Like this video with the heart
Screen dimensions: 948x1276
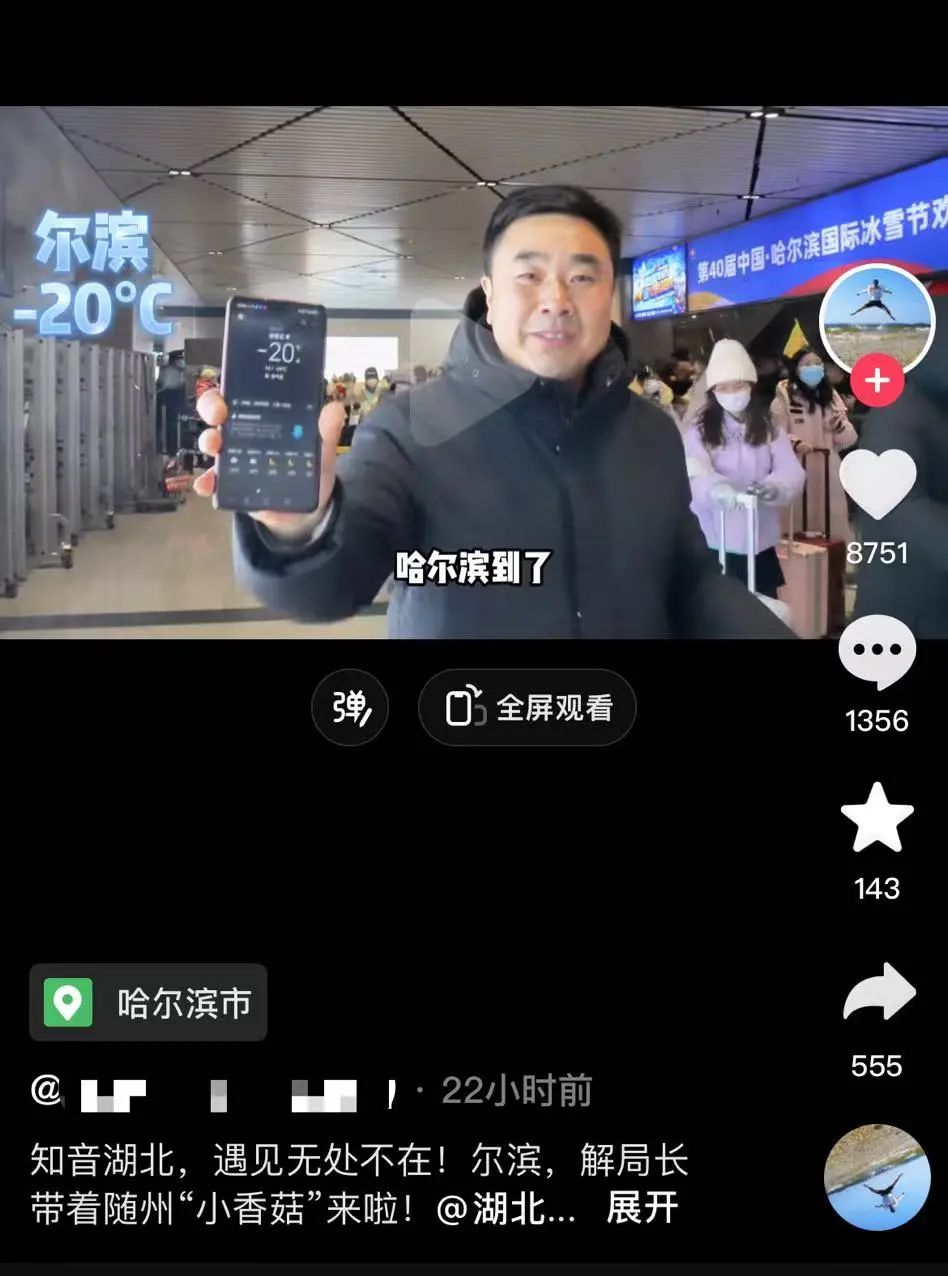point(877,484)
